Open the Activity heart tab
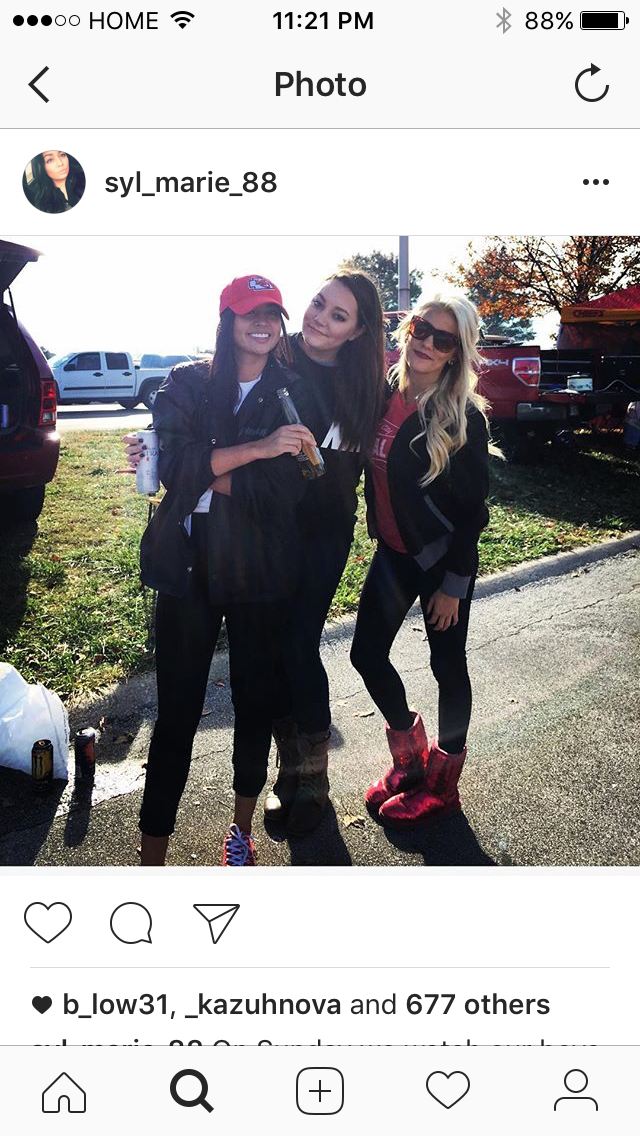640x1136 pixels. pos(448,1091)
